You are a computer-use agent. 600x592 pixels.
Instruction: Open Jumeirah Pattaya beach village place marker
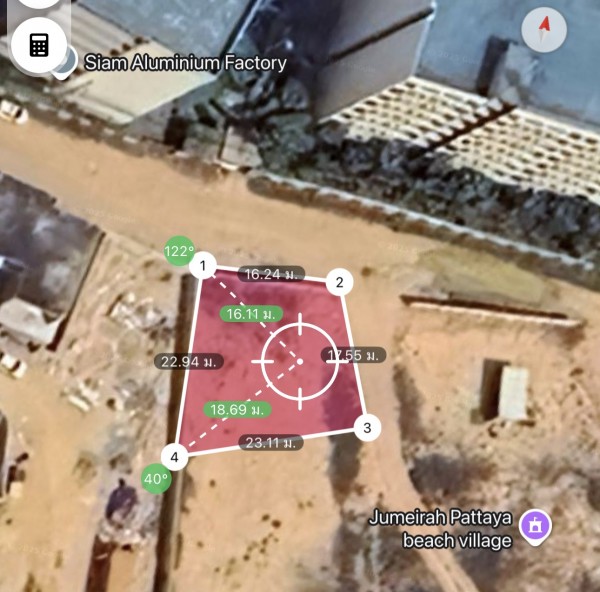tap(537, 524)
